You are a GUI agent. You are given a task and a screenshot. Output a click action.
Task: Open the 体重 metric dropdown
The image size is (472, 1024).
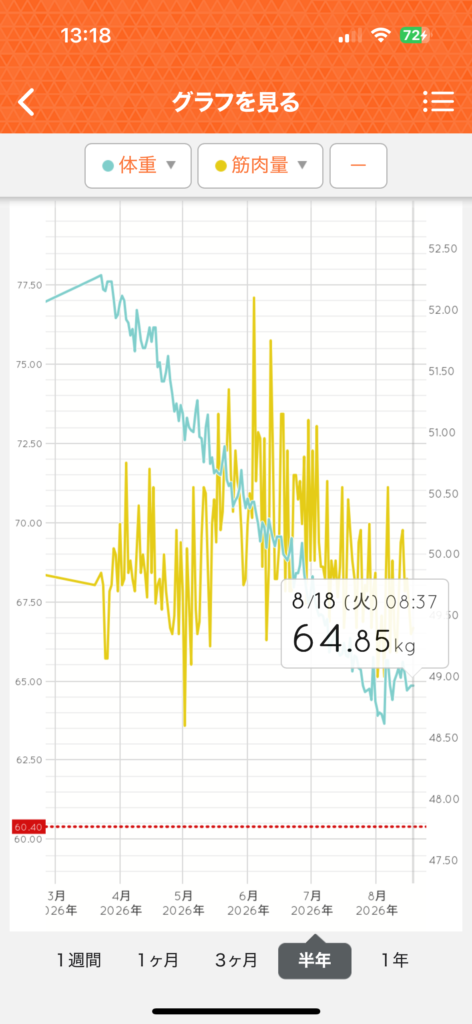tap(138, 166)
